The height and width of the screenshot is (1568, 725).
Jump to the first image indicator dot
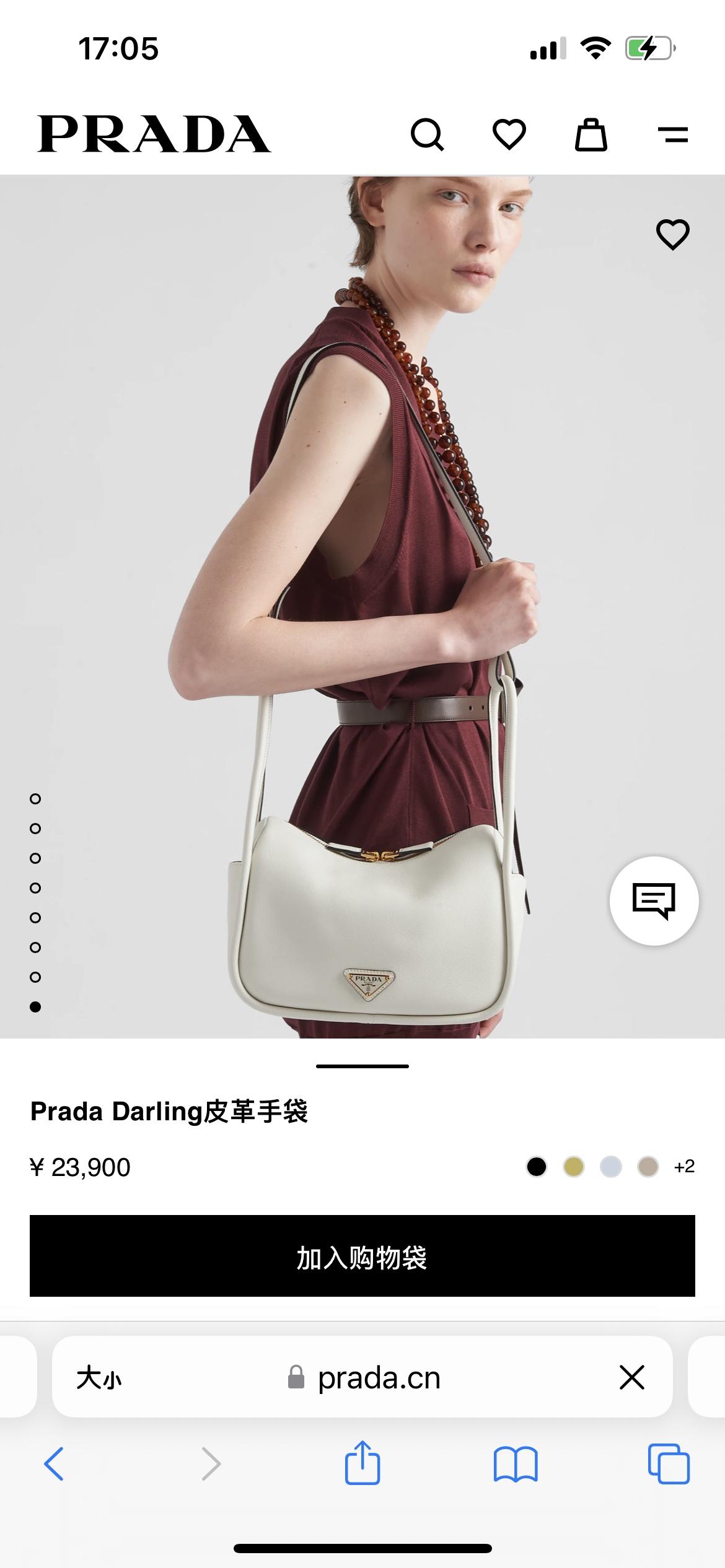tap(35, 799)
